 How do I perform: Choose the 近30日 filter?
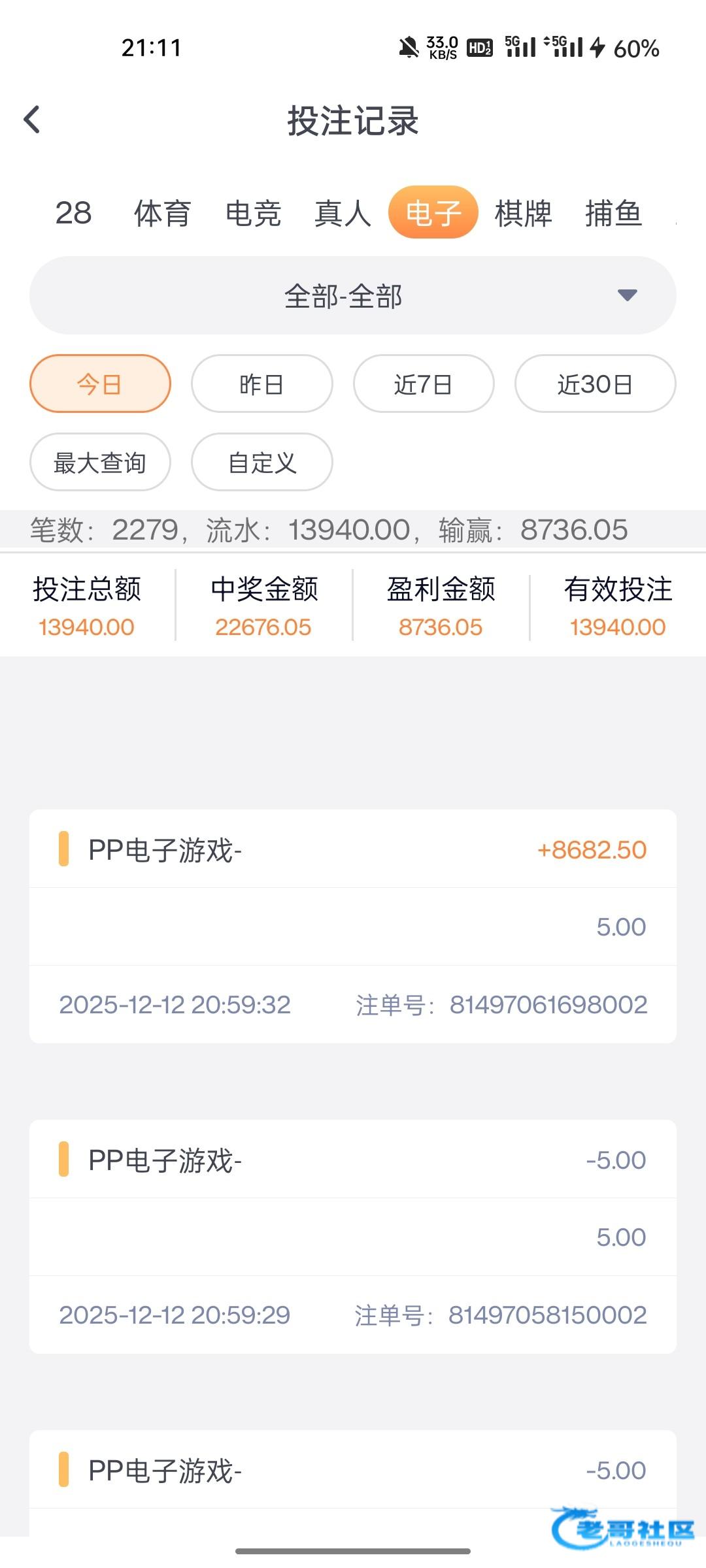[x=595, y=384]
